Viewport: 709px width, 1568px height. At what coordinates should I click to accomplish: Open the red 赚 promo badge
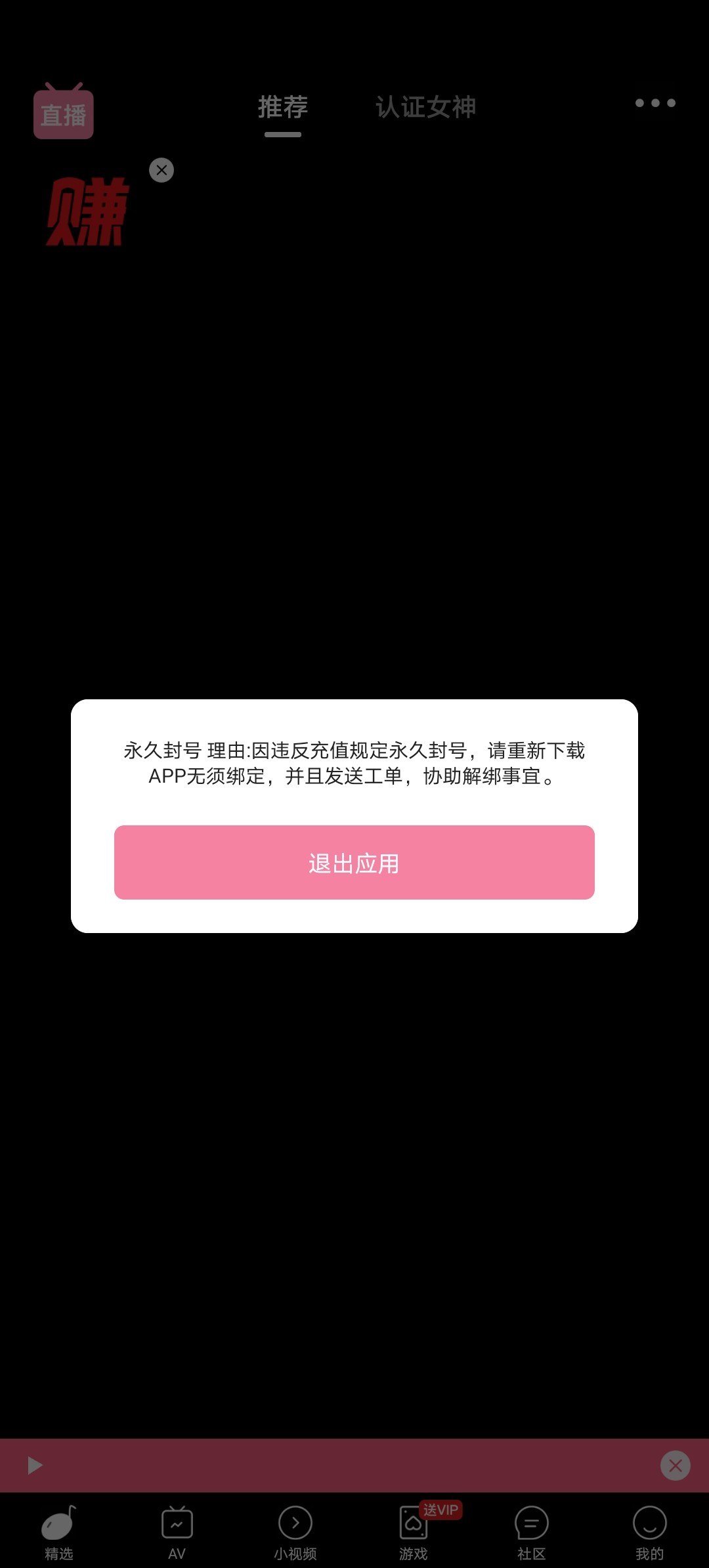(87, 211)
